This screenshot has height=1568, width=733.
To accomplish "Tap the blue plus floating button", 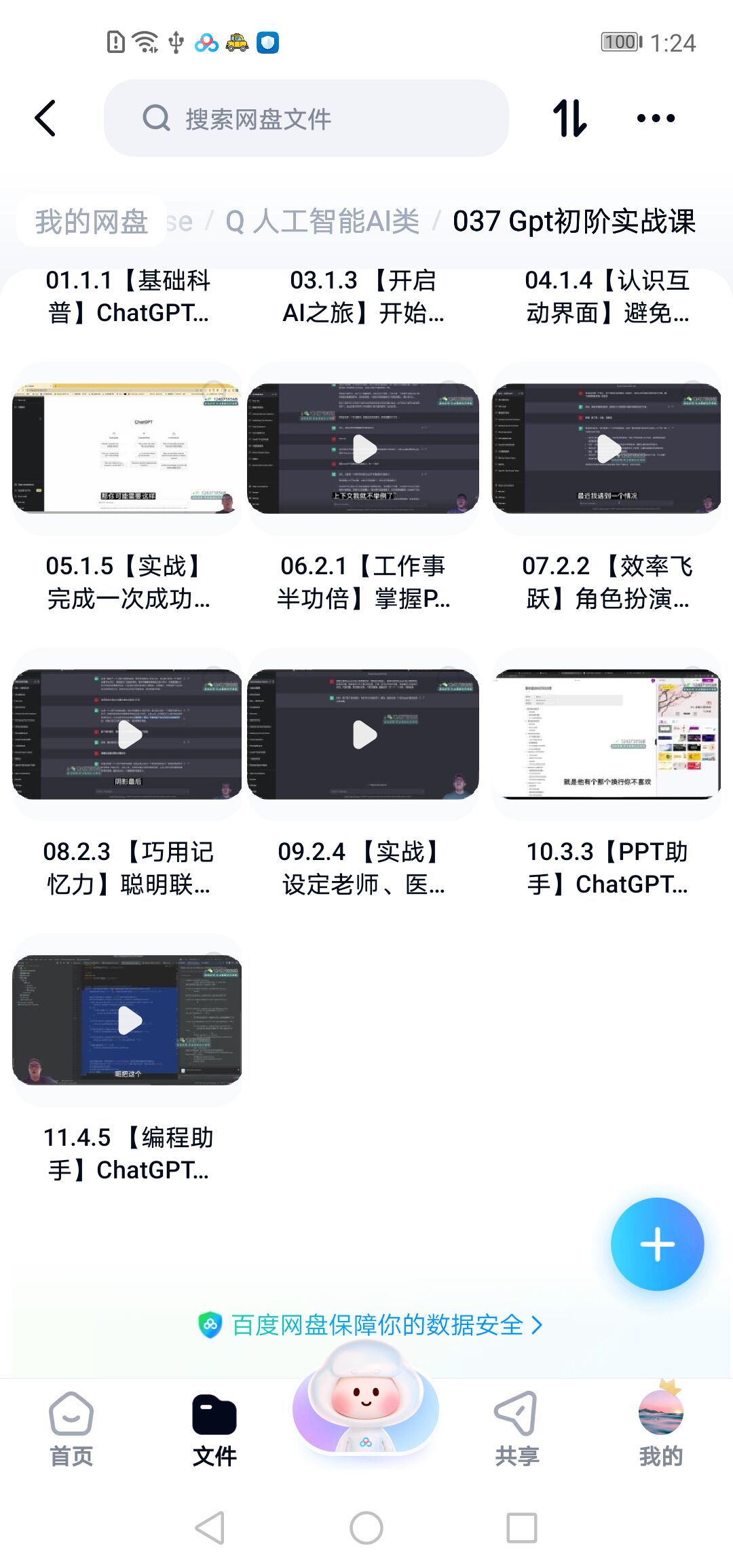I will [x=657, y=1244].
